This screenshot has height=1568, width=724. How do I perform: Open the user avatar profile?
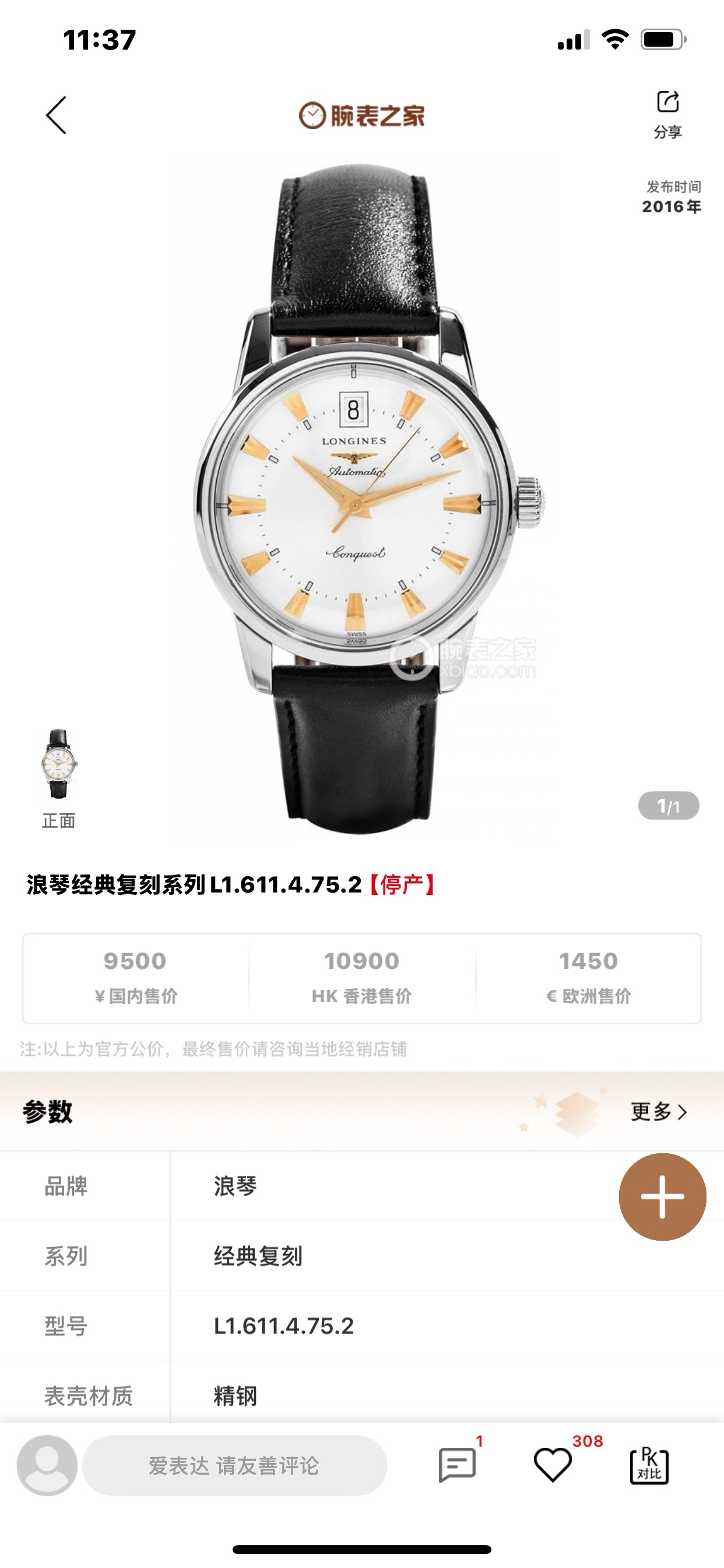[47, 1466]
